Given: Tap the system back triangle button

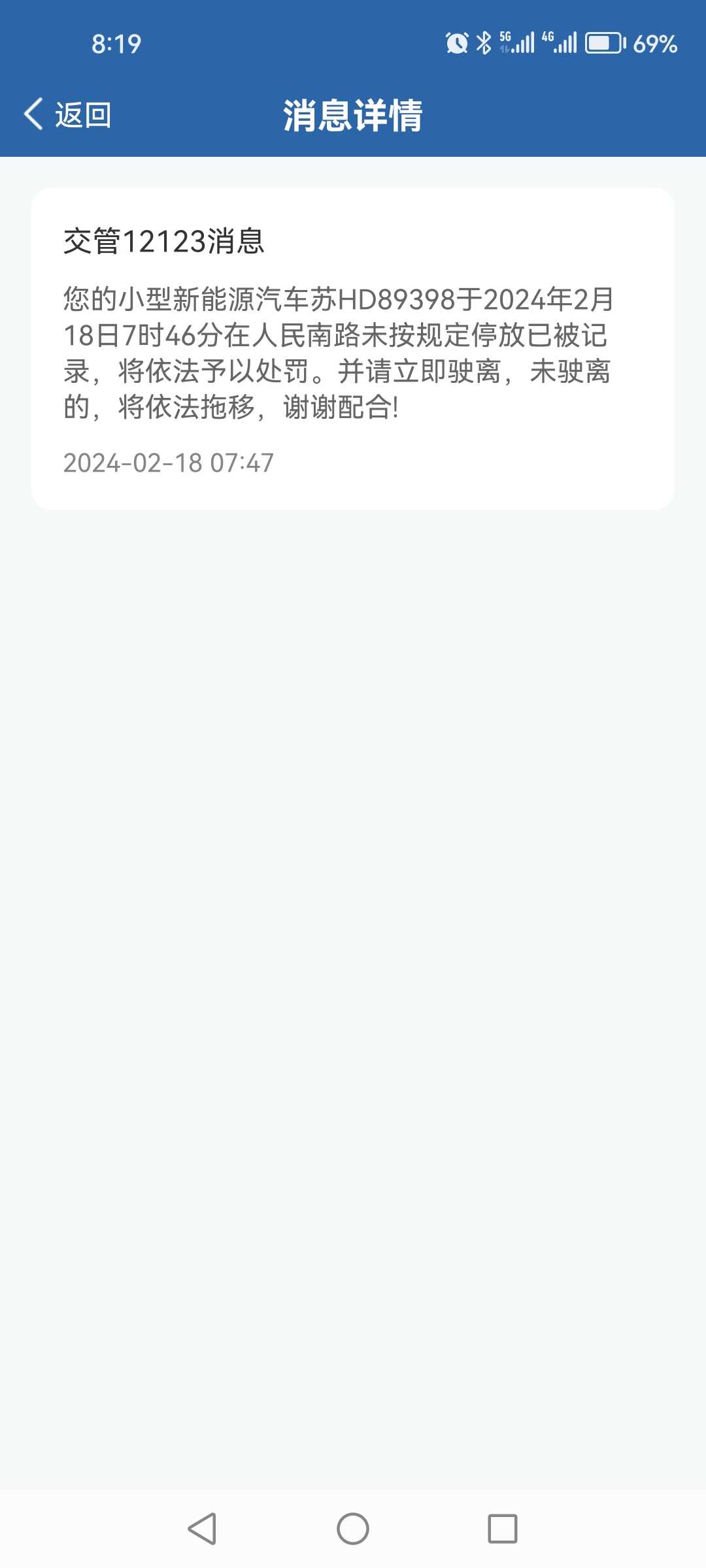Looking at the screenshot, I should click(x=202, y=1529).
